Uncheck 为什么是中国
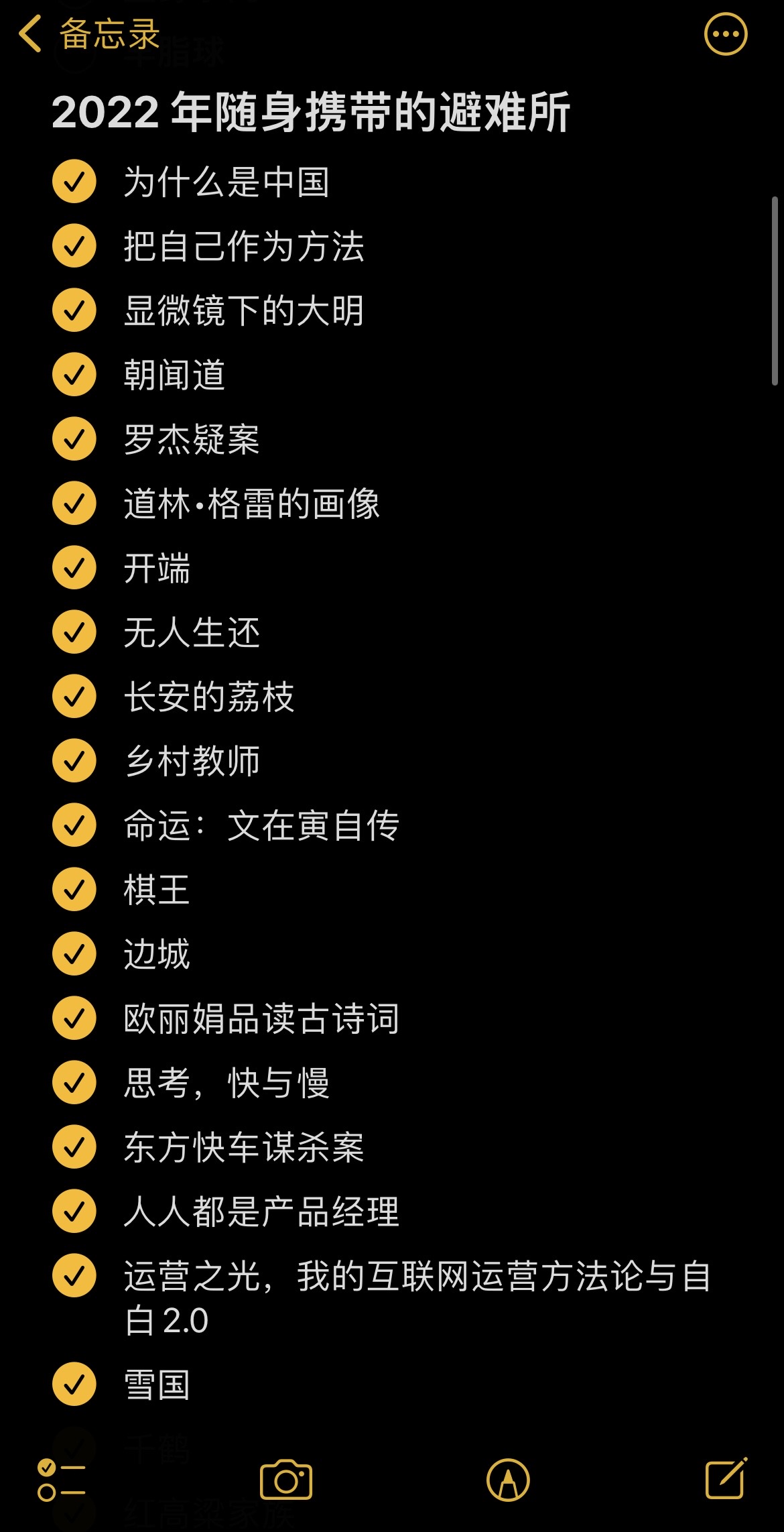 (x=74, y=181)
